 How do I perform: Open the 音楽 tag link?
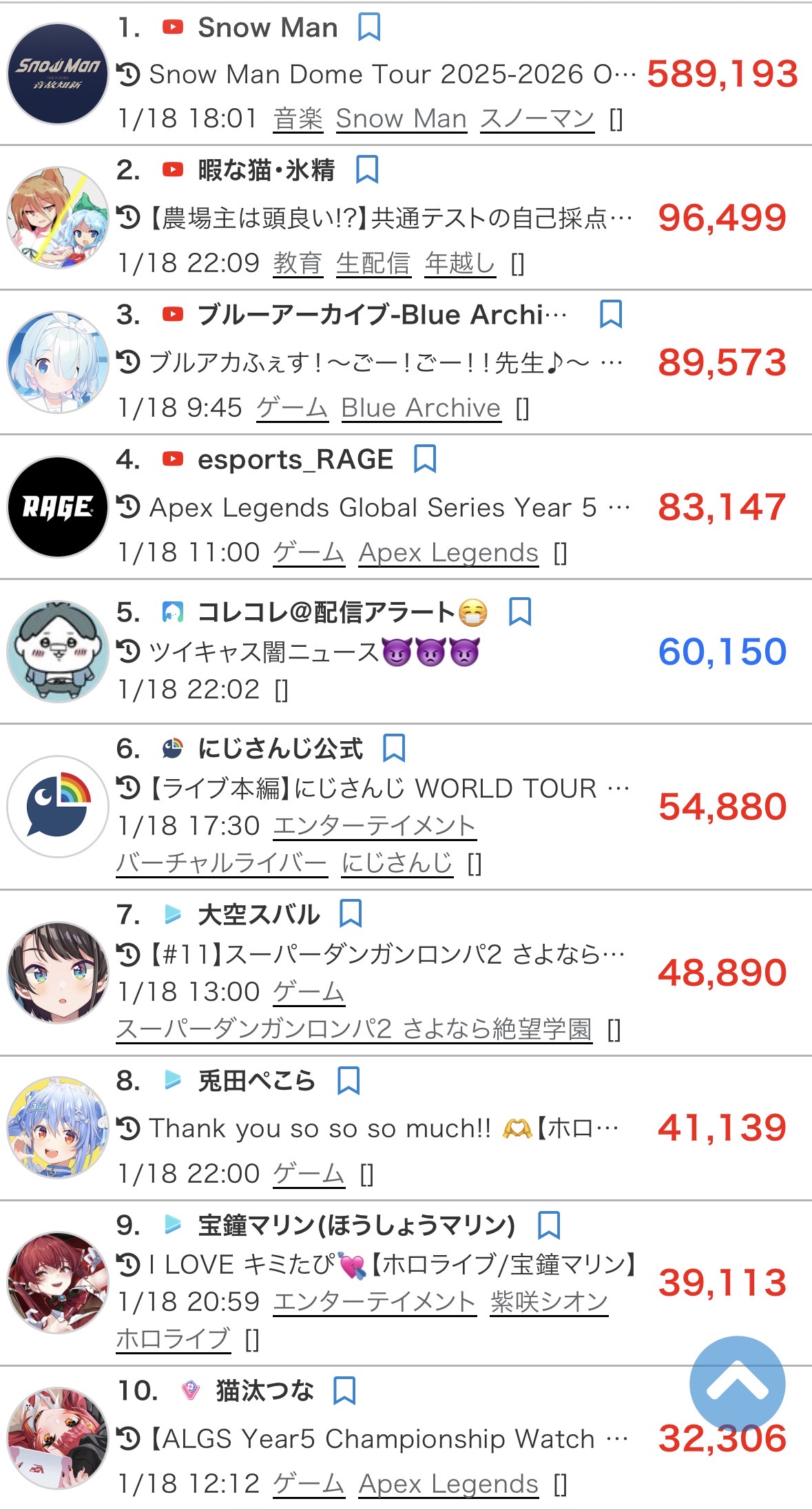click(298, 119)
